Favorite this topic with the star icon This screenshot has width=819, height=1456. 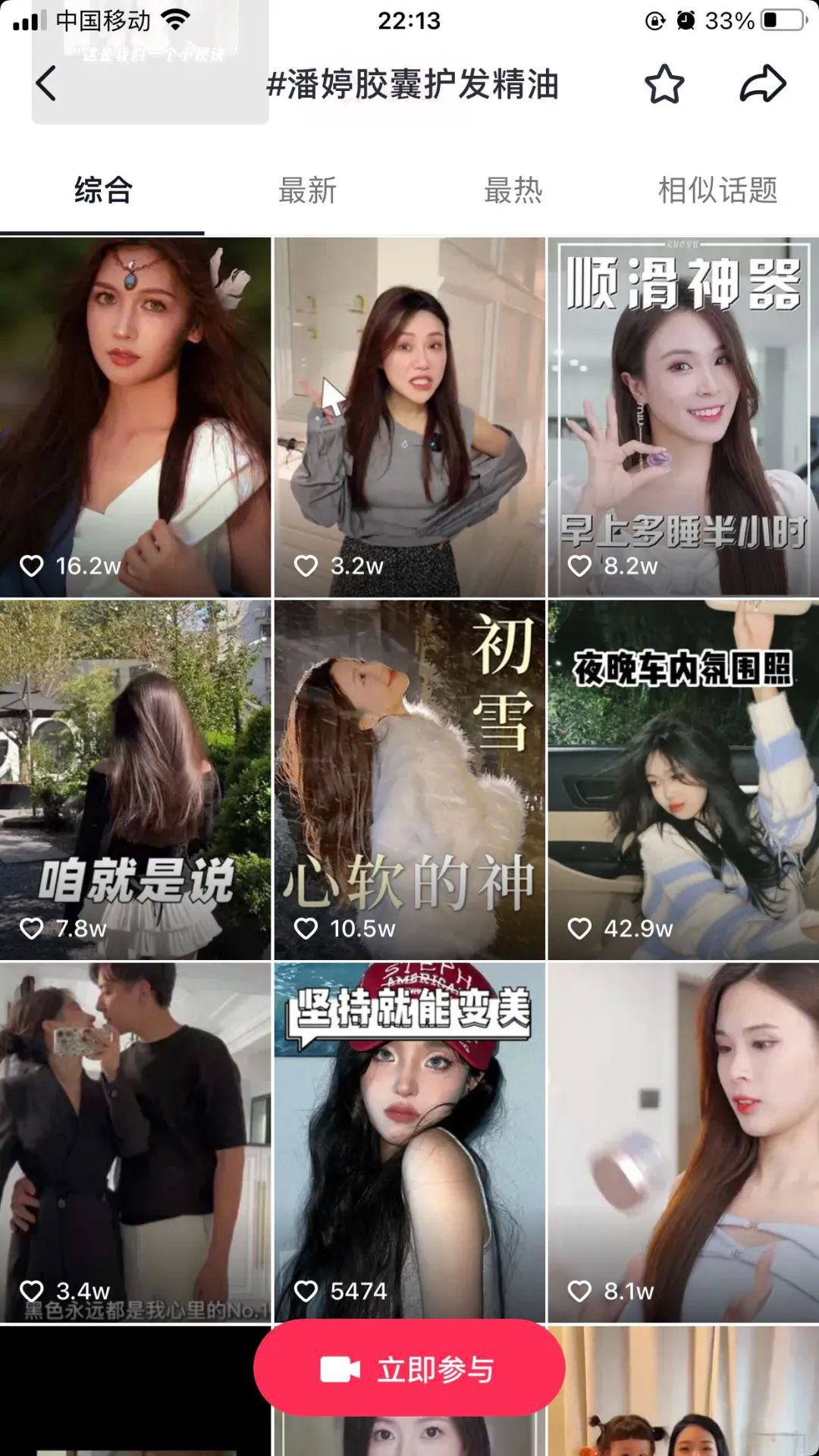coord(664,84)
